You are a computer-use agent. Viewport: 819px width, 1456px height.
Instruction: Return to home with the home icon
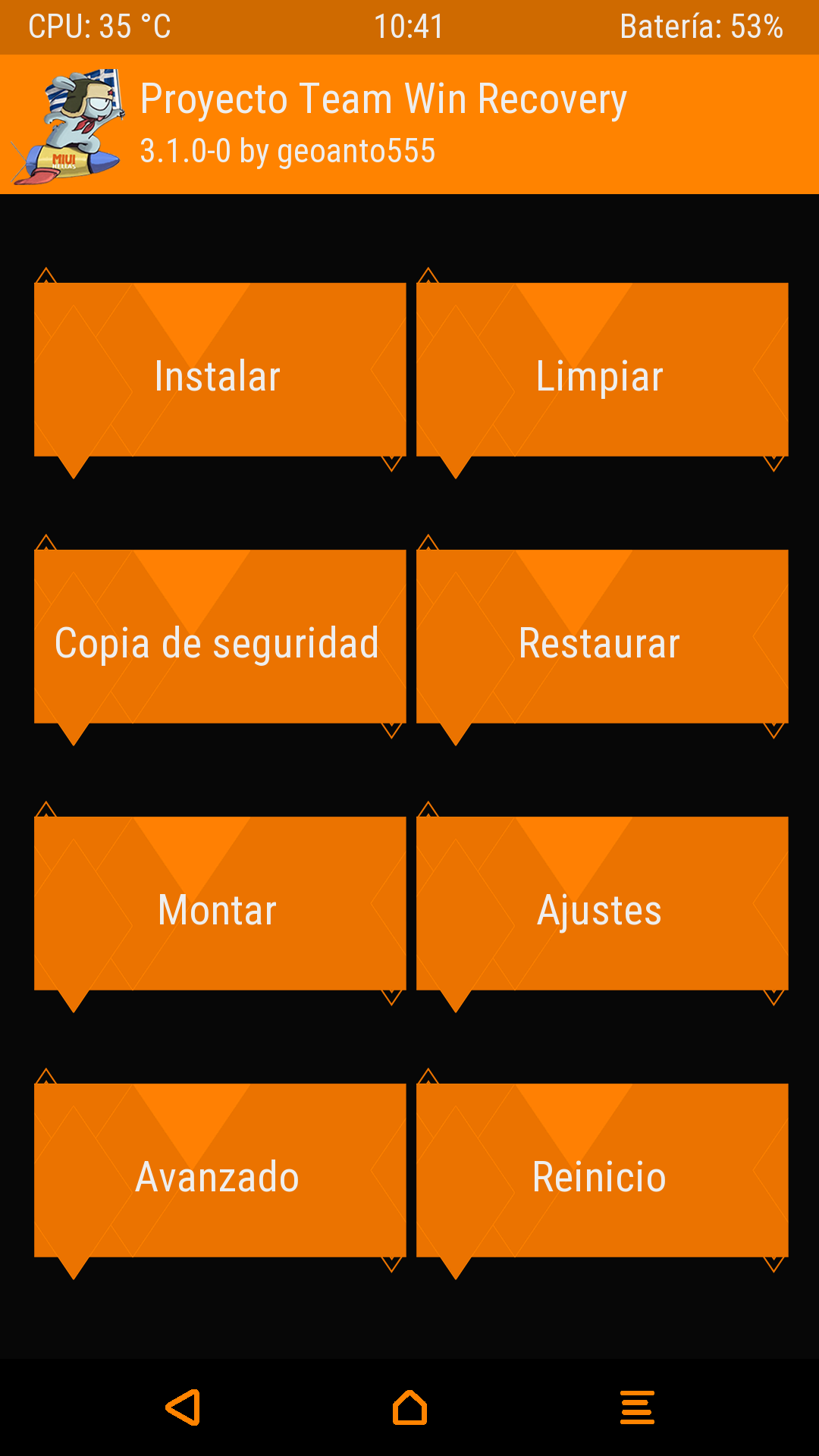coord(409,1407)
